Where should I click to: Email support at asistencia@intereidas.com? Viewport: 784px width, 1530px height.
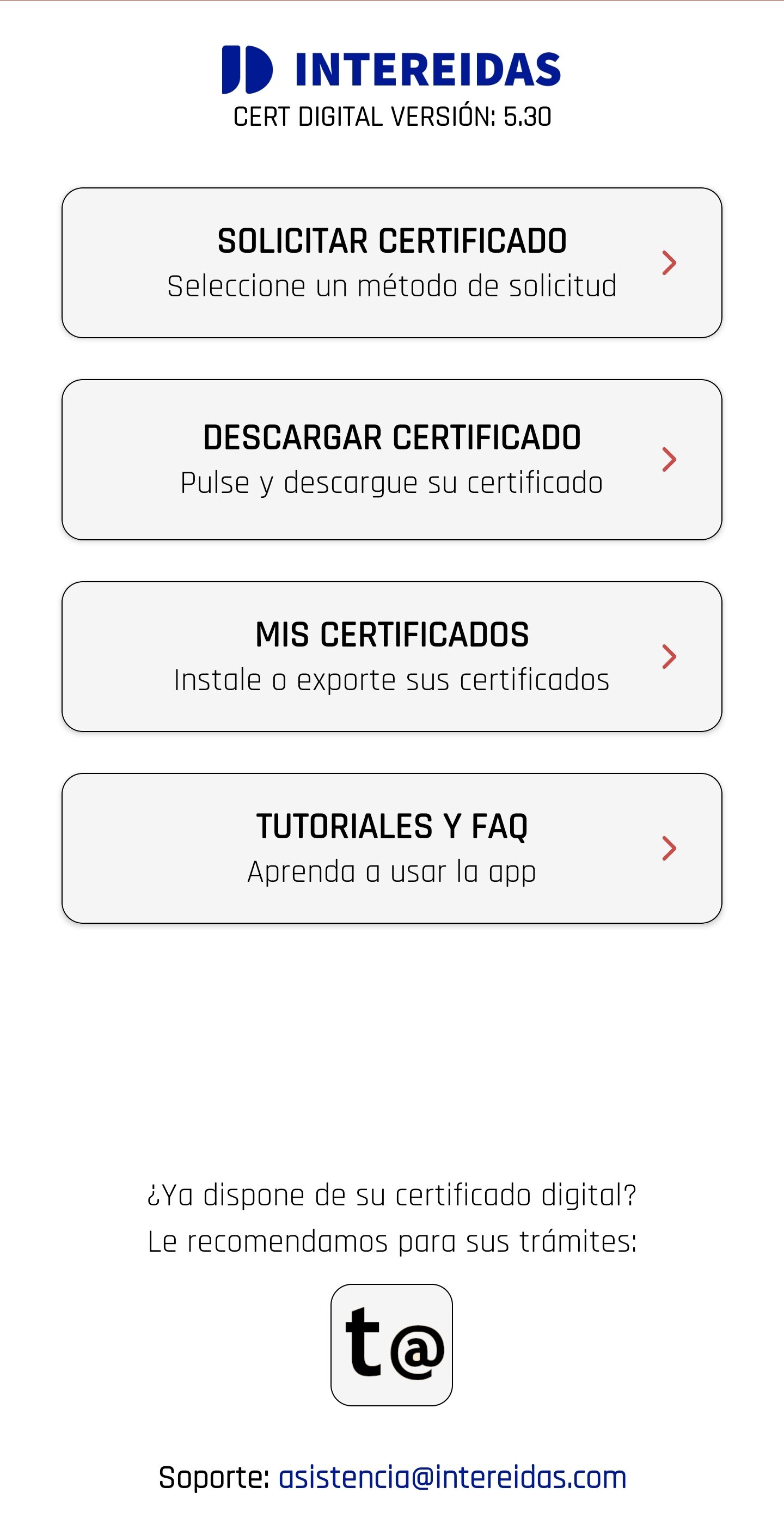click(452, 1477)
